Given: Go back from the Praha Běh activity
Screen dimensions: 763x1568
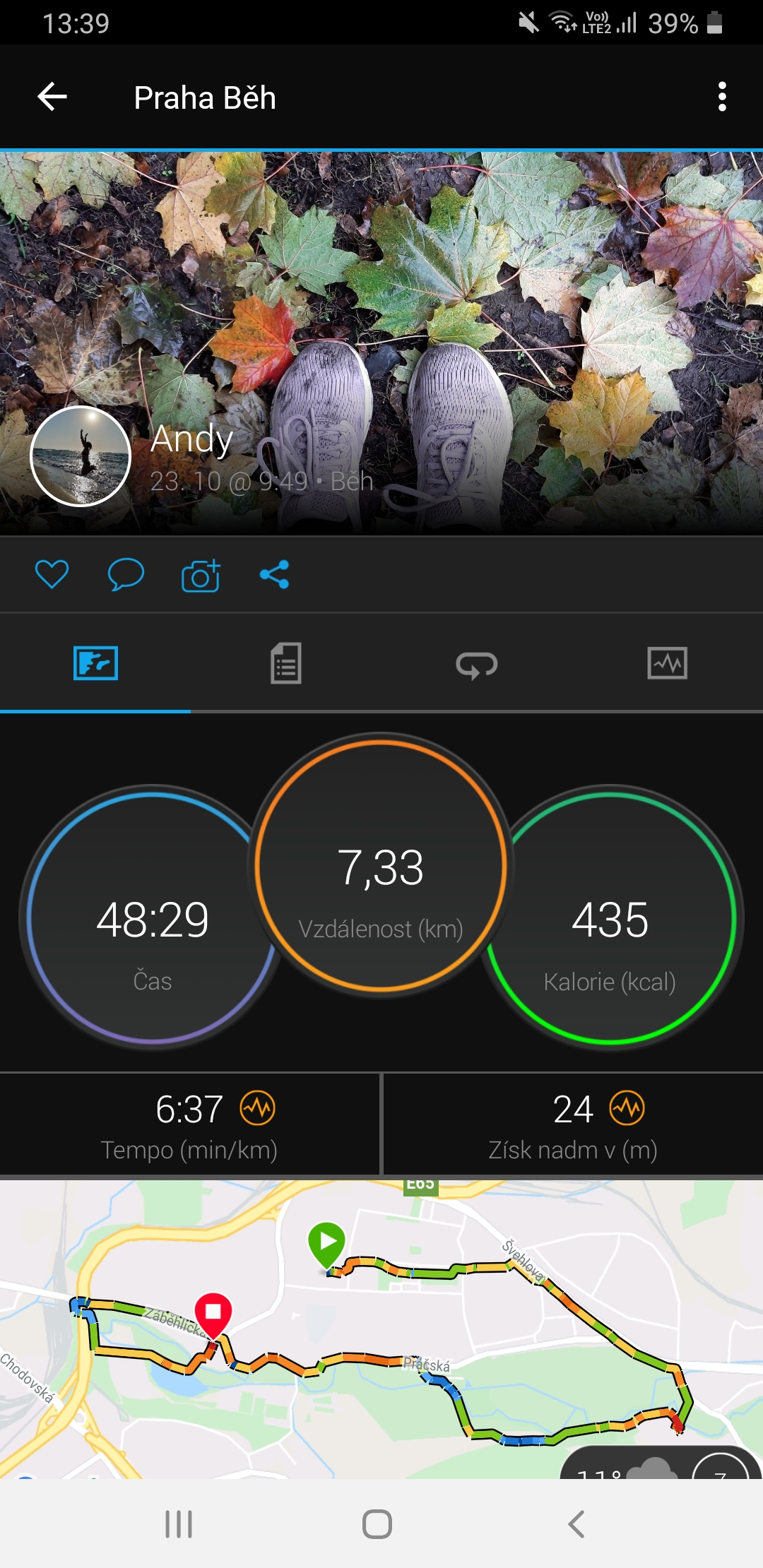Looking at the screenshot, I should [x=52, y=97].
